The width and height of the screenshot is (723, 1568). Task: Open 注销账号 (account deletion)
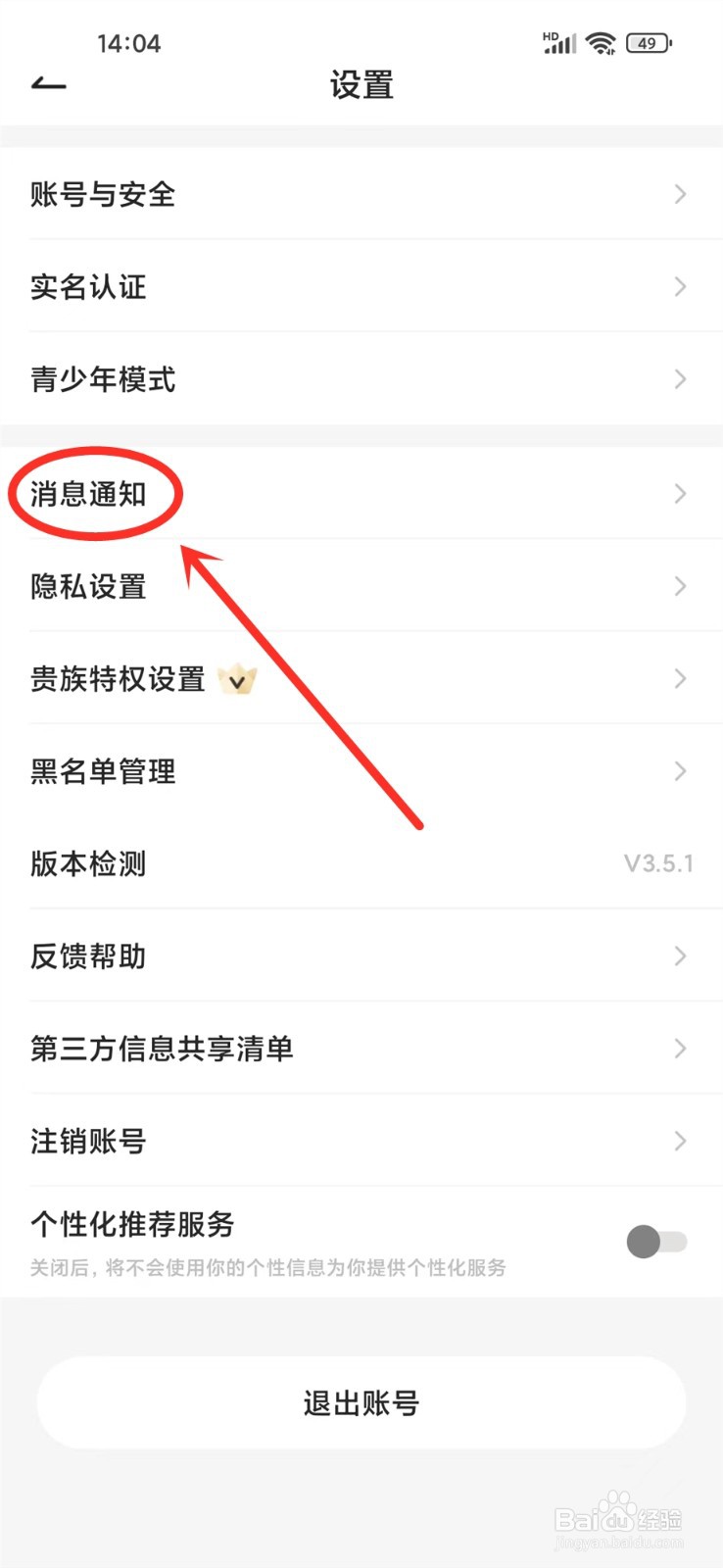pos(87,1141)
